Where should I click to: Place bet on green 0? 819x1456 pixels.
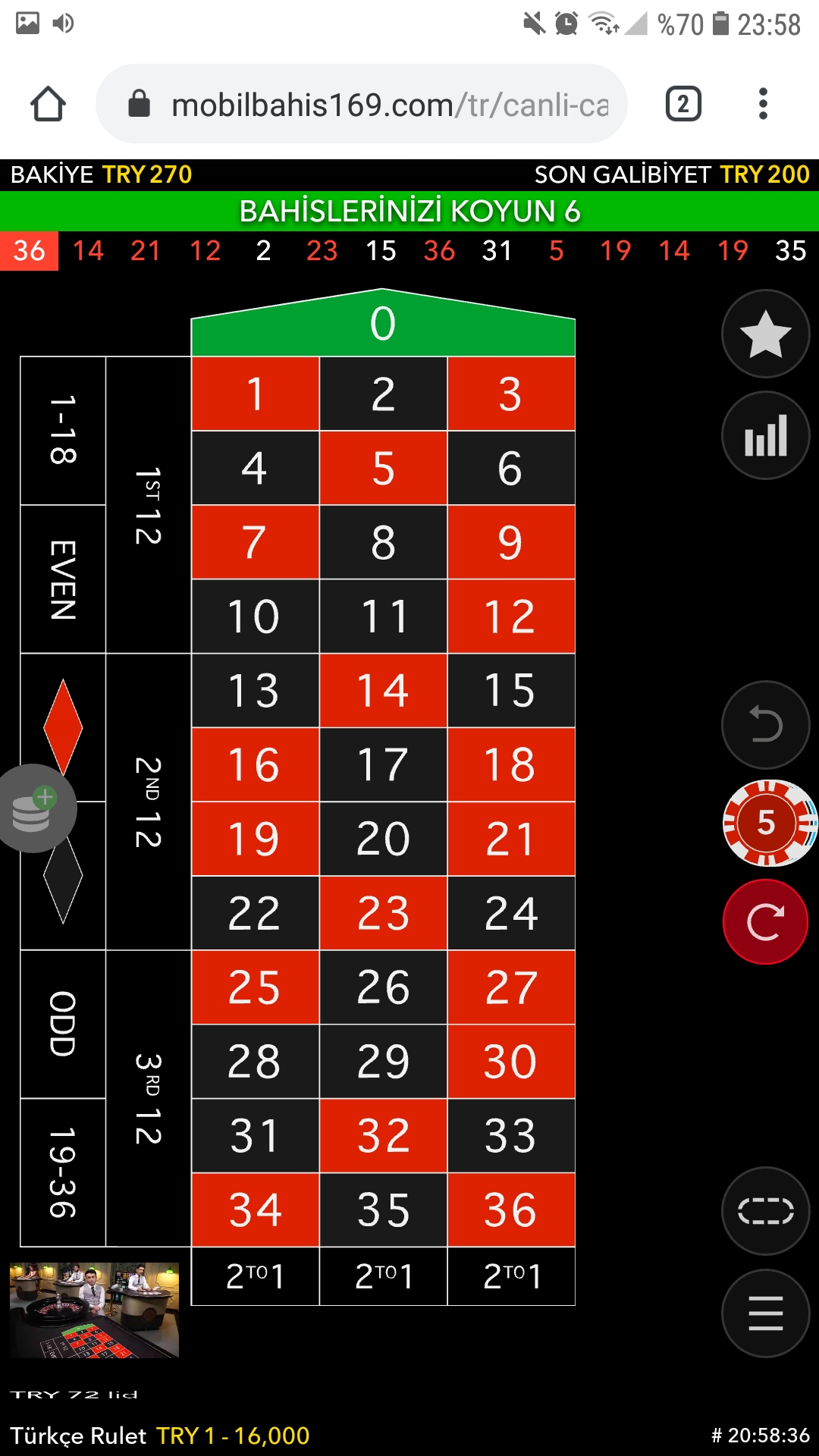(x=383, y=325)
